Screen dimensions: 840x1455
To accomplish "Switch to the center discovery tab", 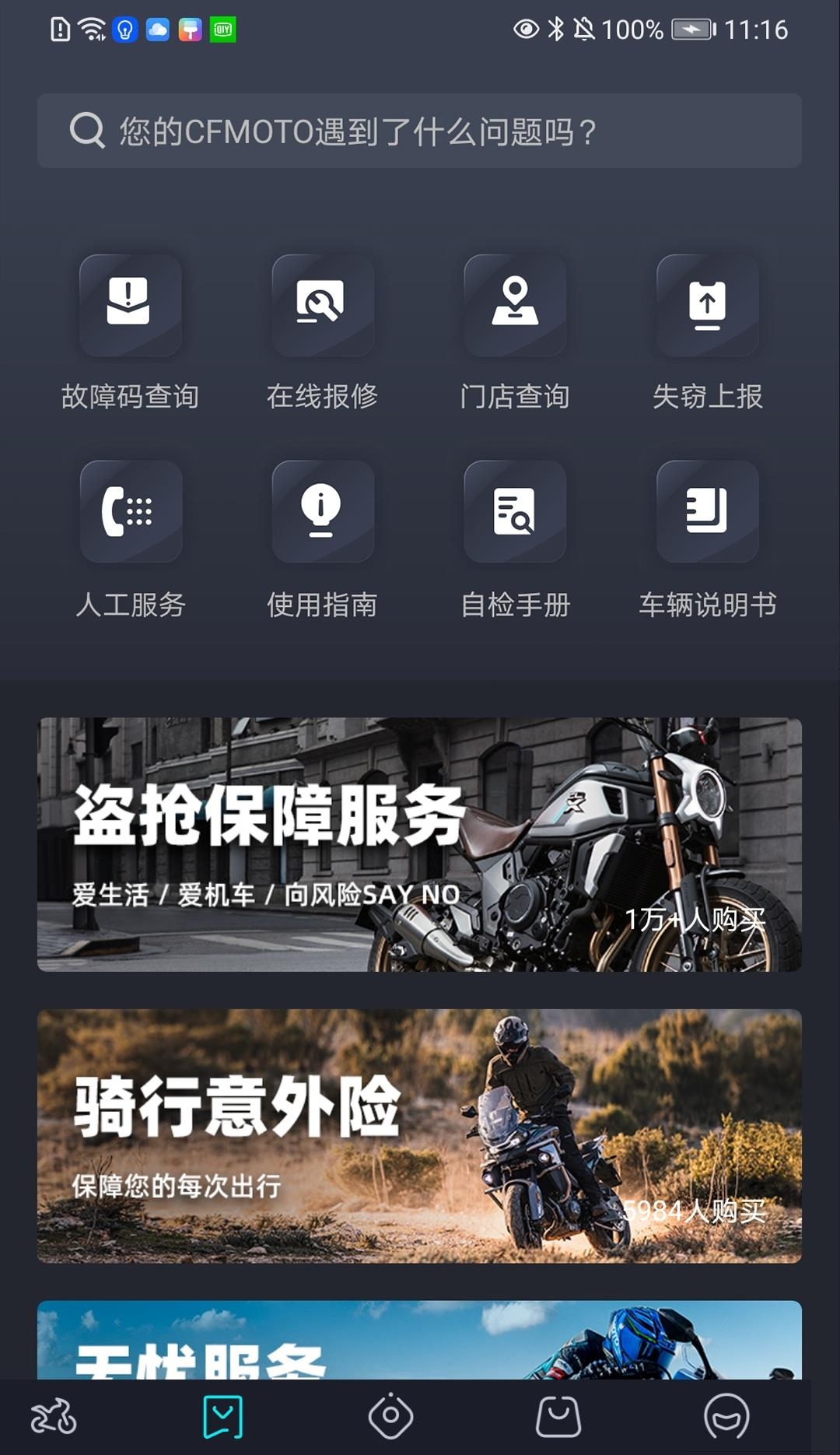I will (390, 1417).
